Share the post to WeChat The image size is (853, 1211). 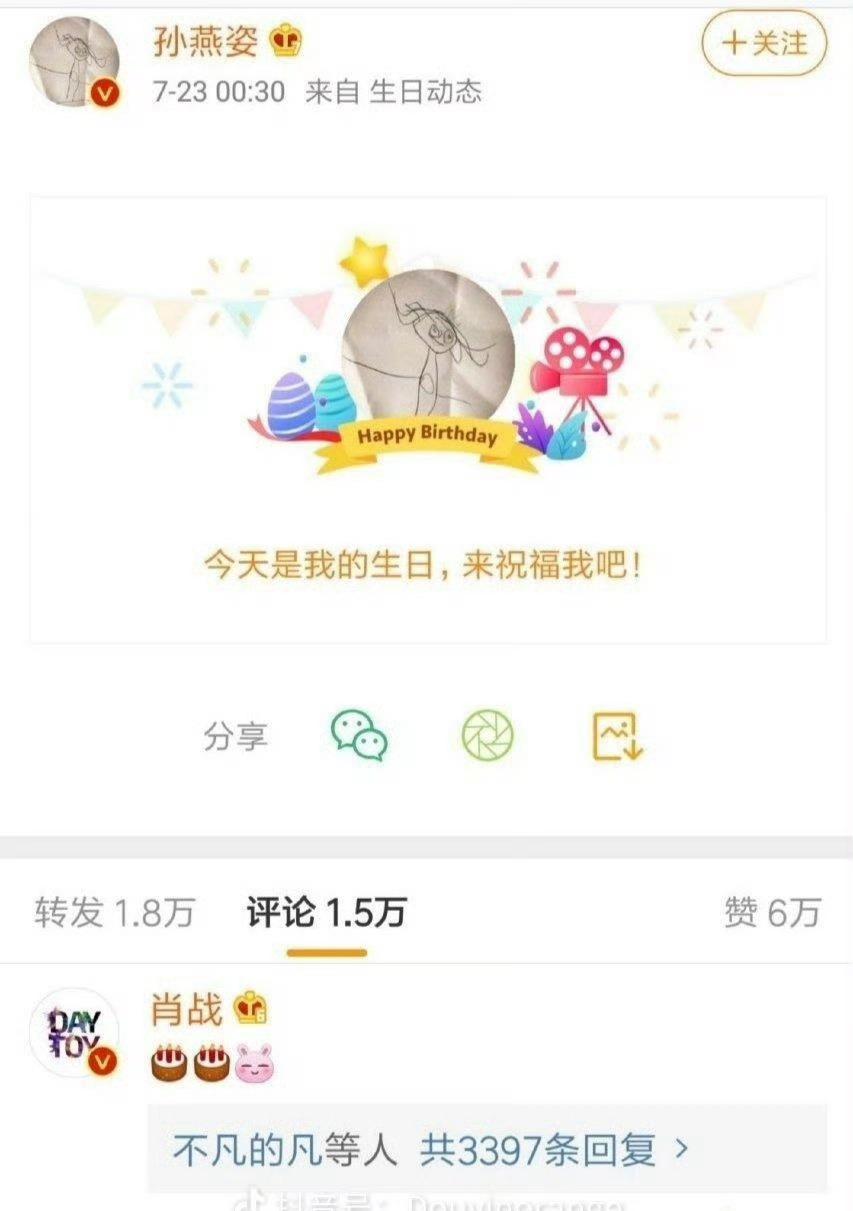[x=359, y=736]
